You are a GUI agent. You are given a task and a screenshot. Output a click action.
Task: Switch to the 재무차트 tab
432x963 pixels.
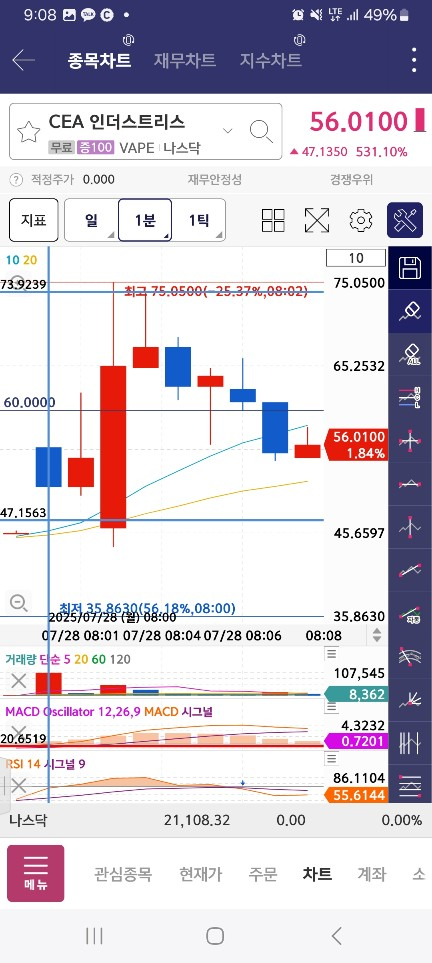[184, 60]
